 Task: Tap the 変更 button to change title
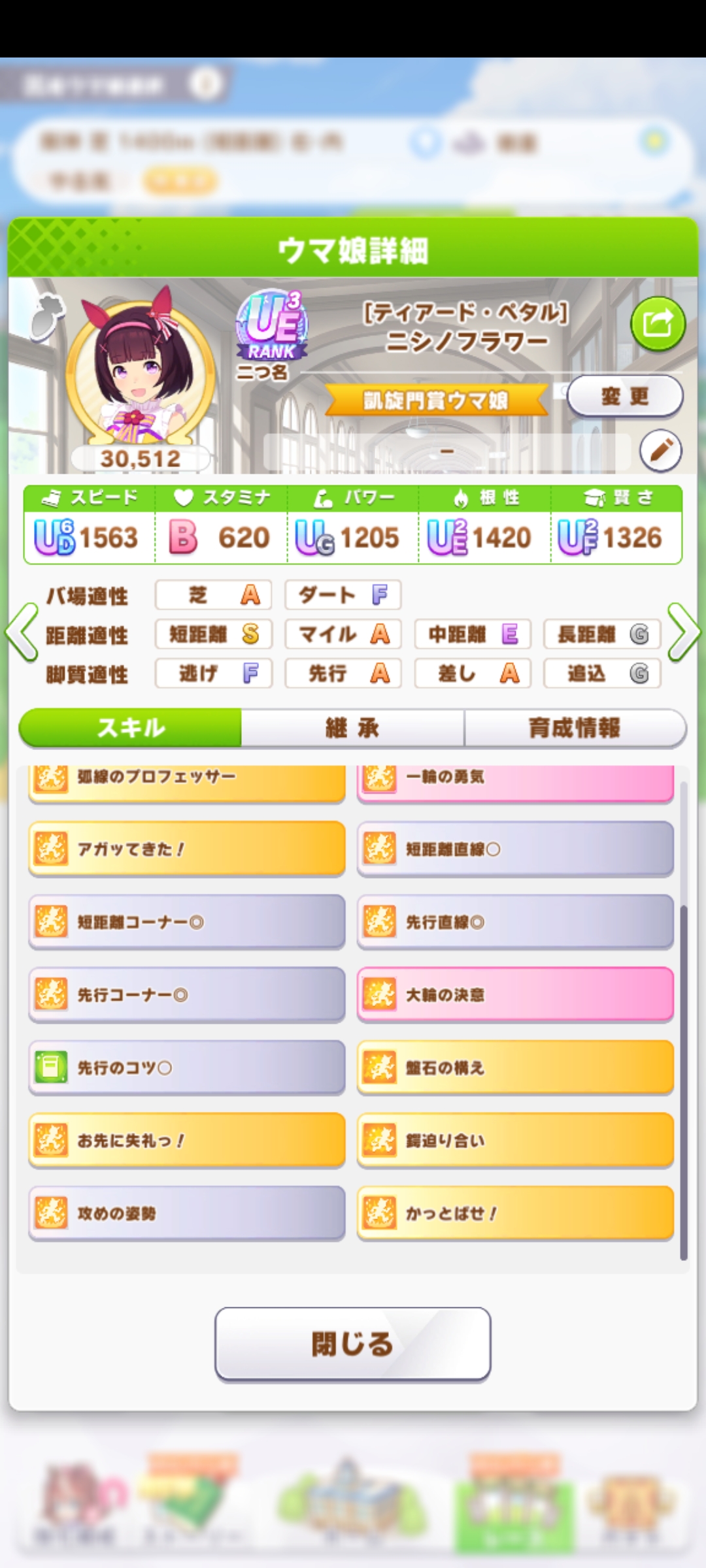(624, 396)
